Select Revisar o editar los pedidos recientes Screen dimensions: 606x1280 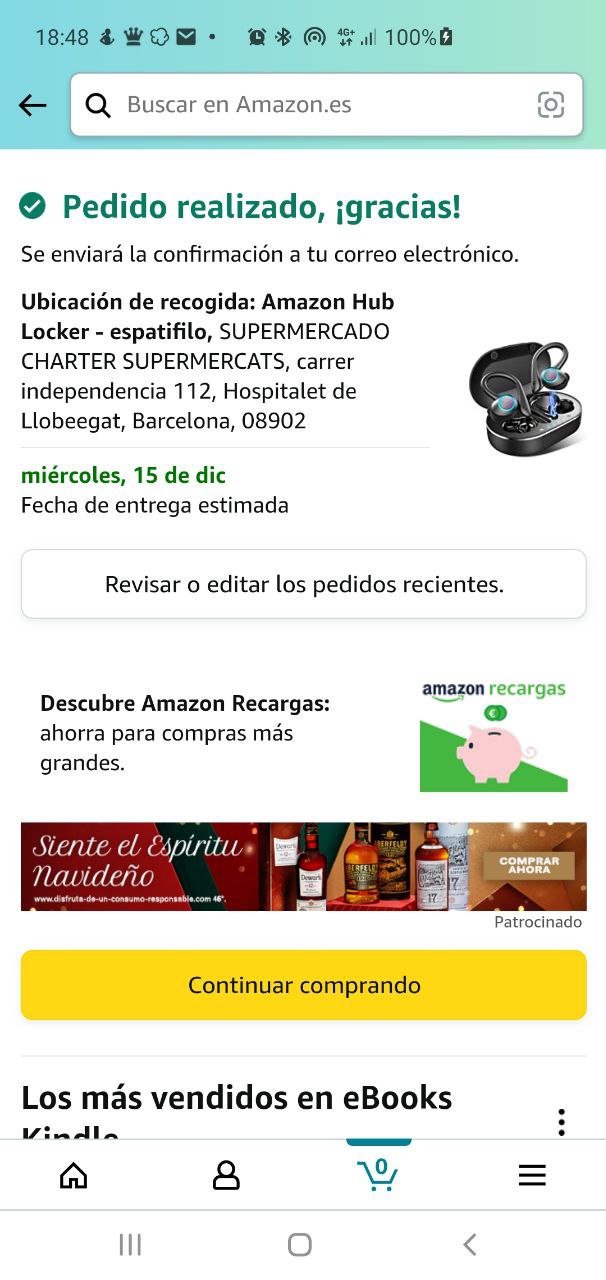click(303, 584)
